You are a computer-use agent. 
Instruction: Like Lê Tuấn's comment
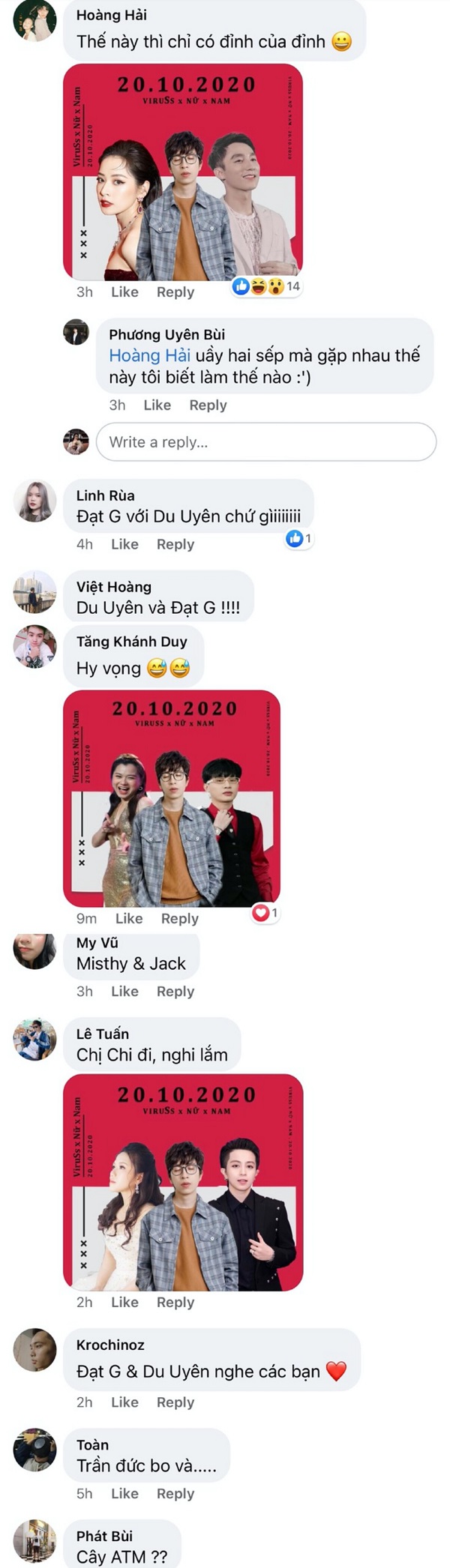tap(124, 1302)
